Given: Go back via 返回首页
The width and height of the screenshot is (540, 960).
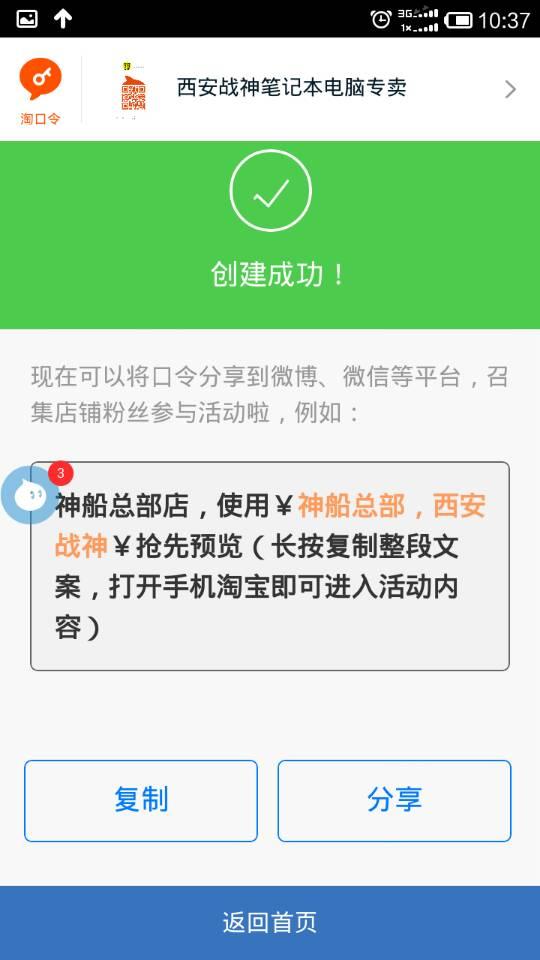Looking at the screenshot, I should pos(270,923).
